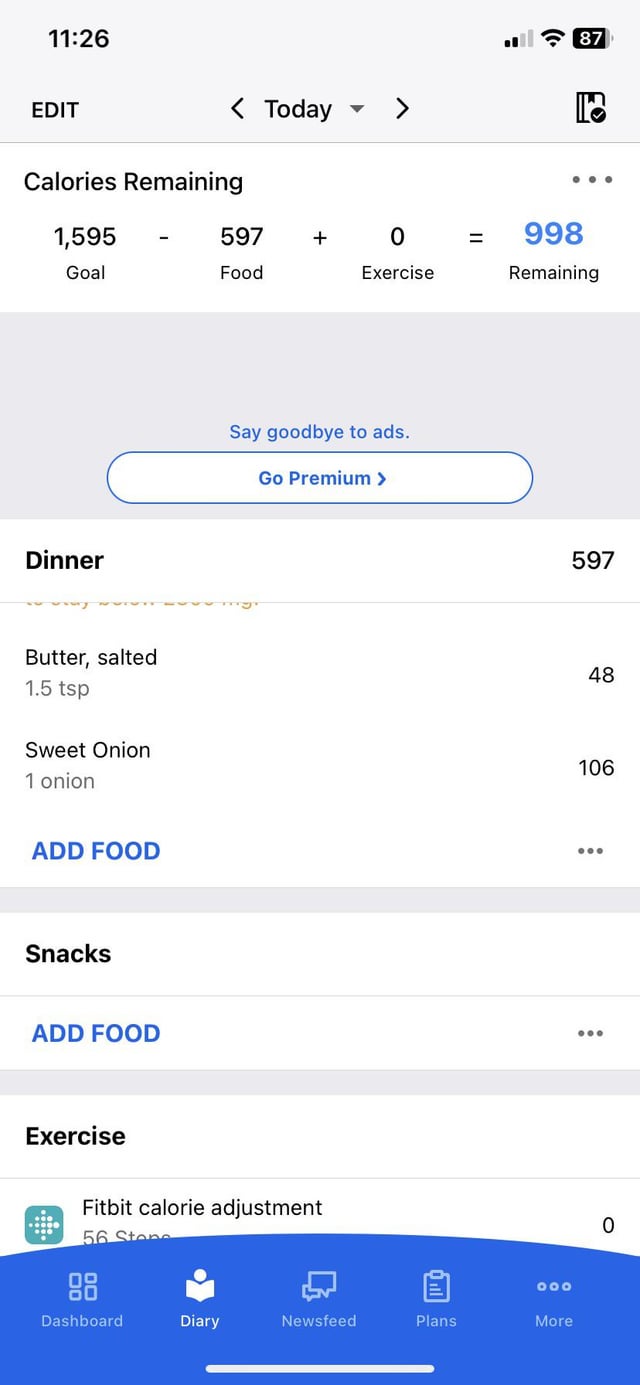640x1385 pixels.
Task: Tap the complete diary icon
Action: tap(591, 108)
